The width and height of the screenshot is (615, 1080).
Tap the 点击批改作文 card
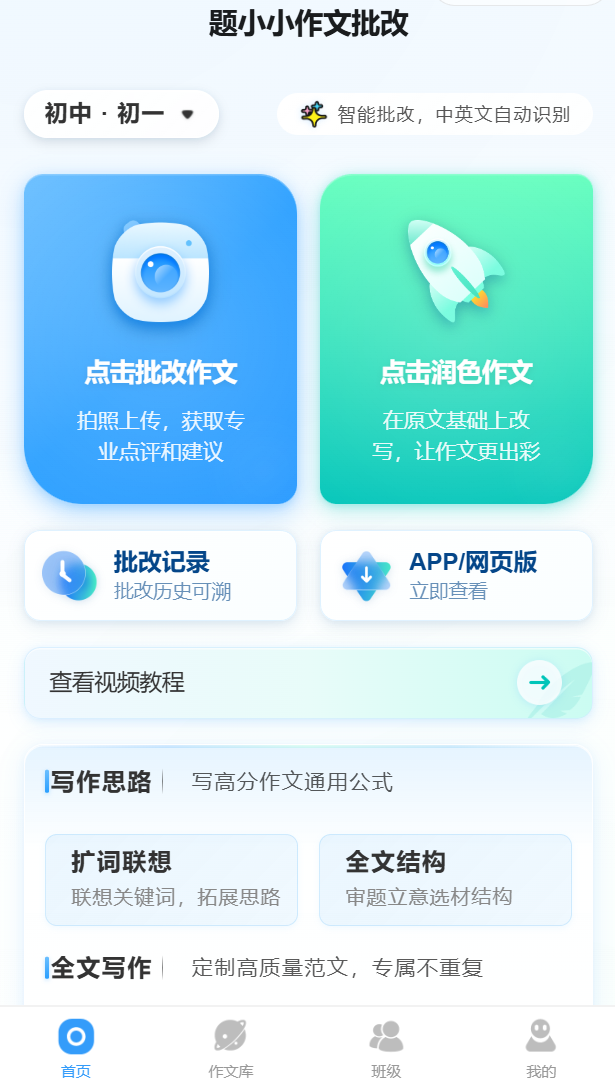click(x=160, y=340)
